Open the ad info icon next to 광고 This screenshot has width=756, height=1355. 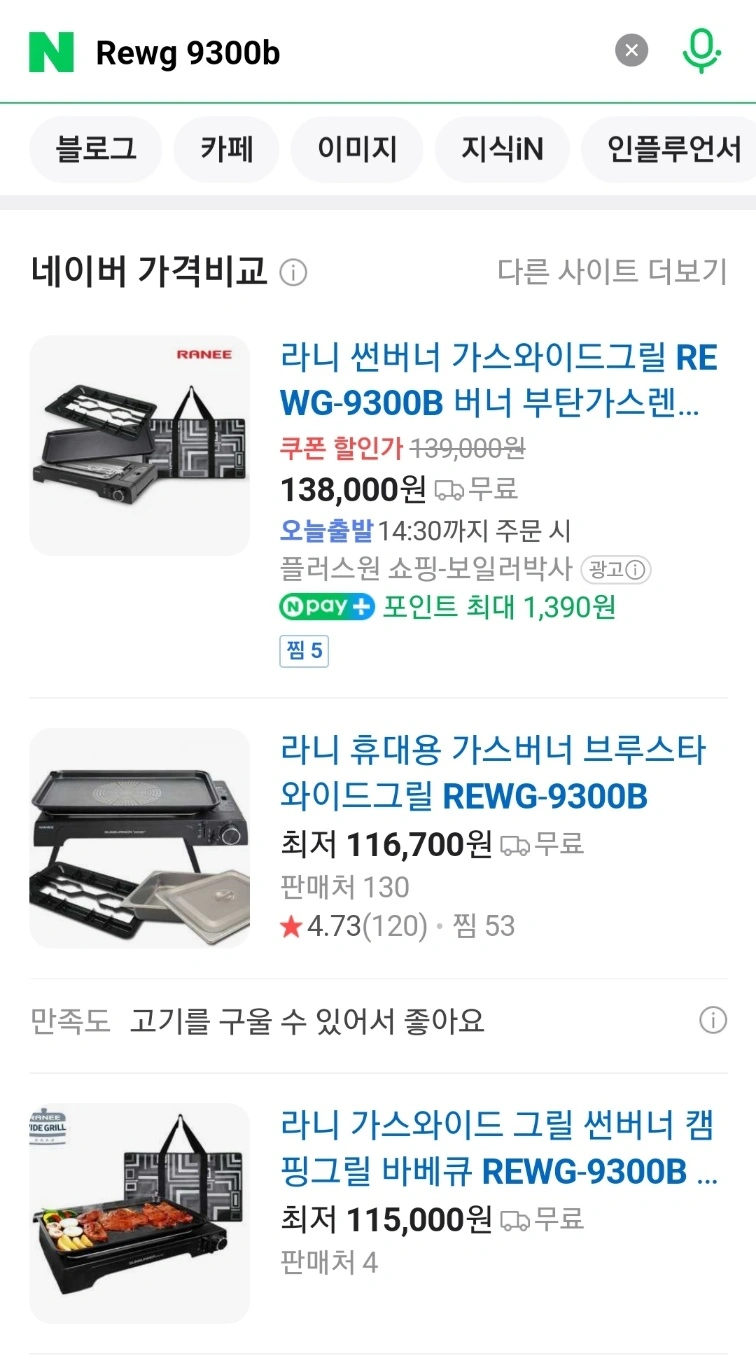pos(638,570)
